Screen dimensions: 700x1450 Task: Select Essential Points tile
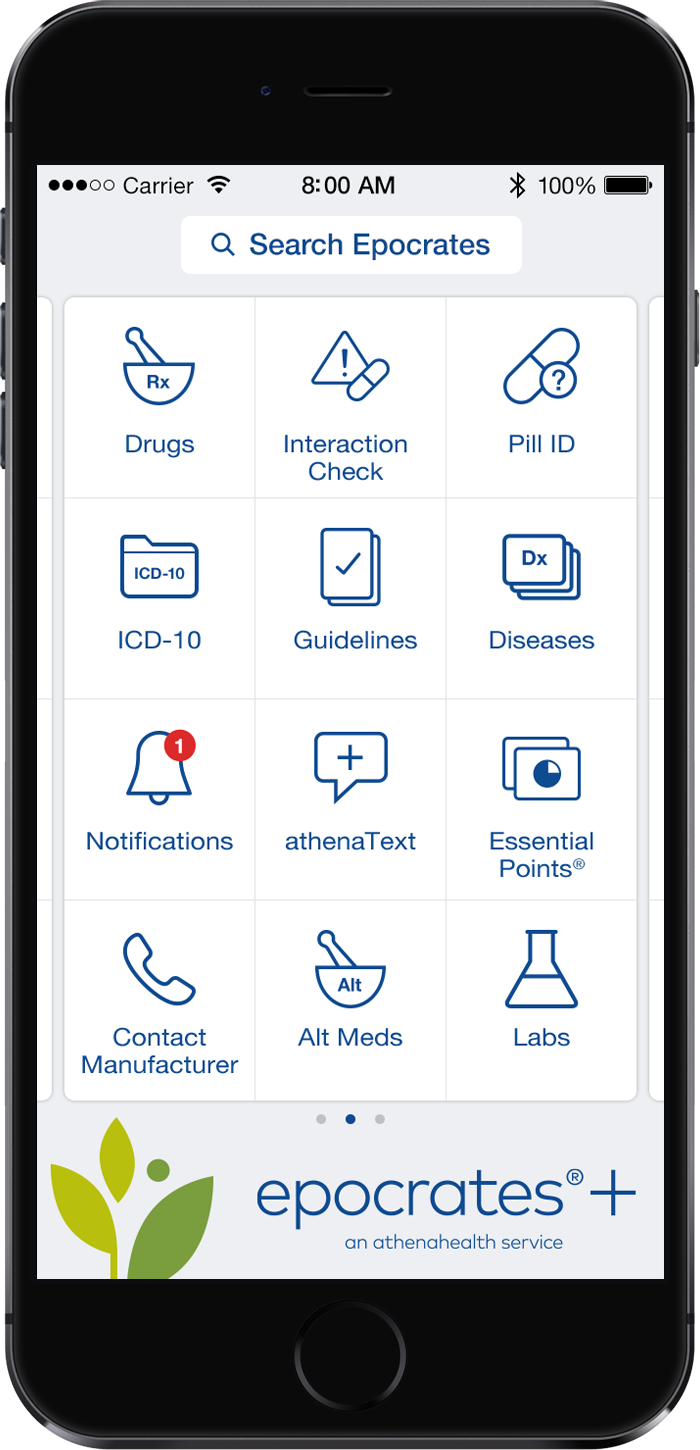(x=541, y=799)
